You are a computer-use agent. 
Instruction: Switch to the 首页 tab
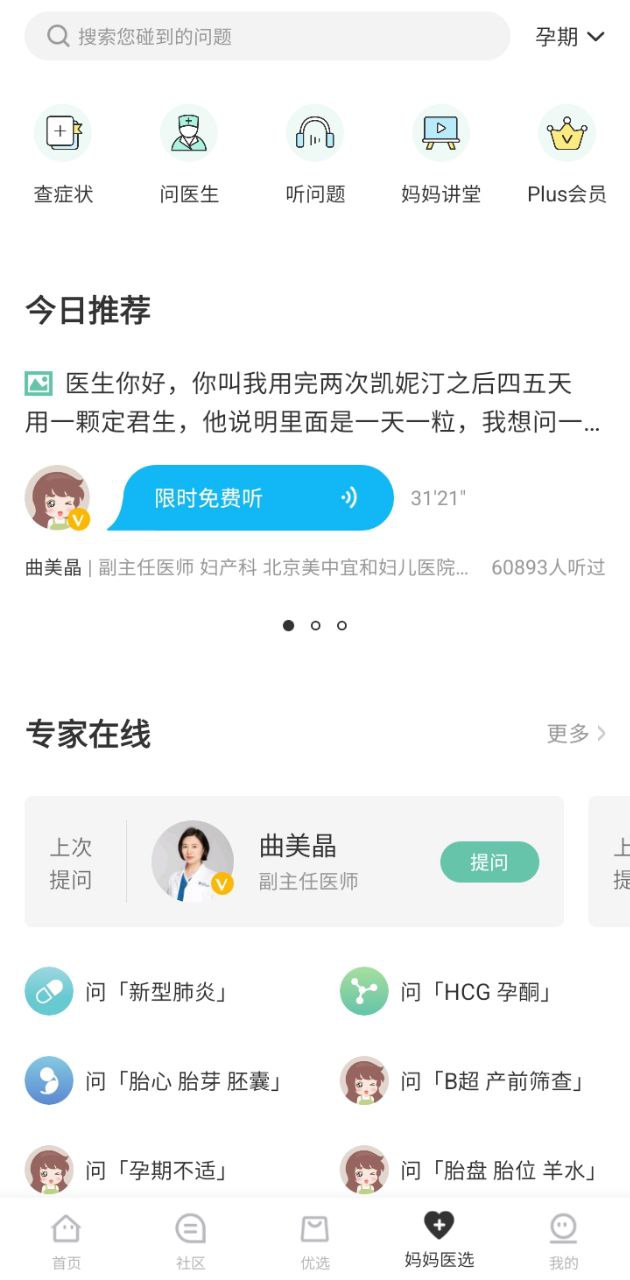point(66,1241)
